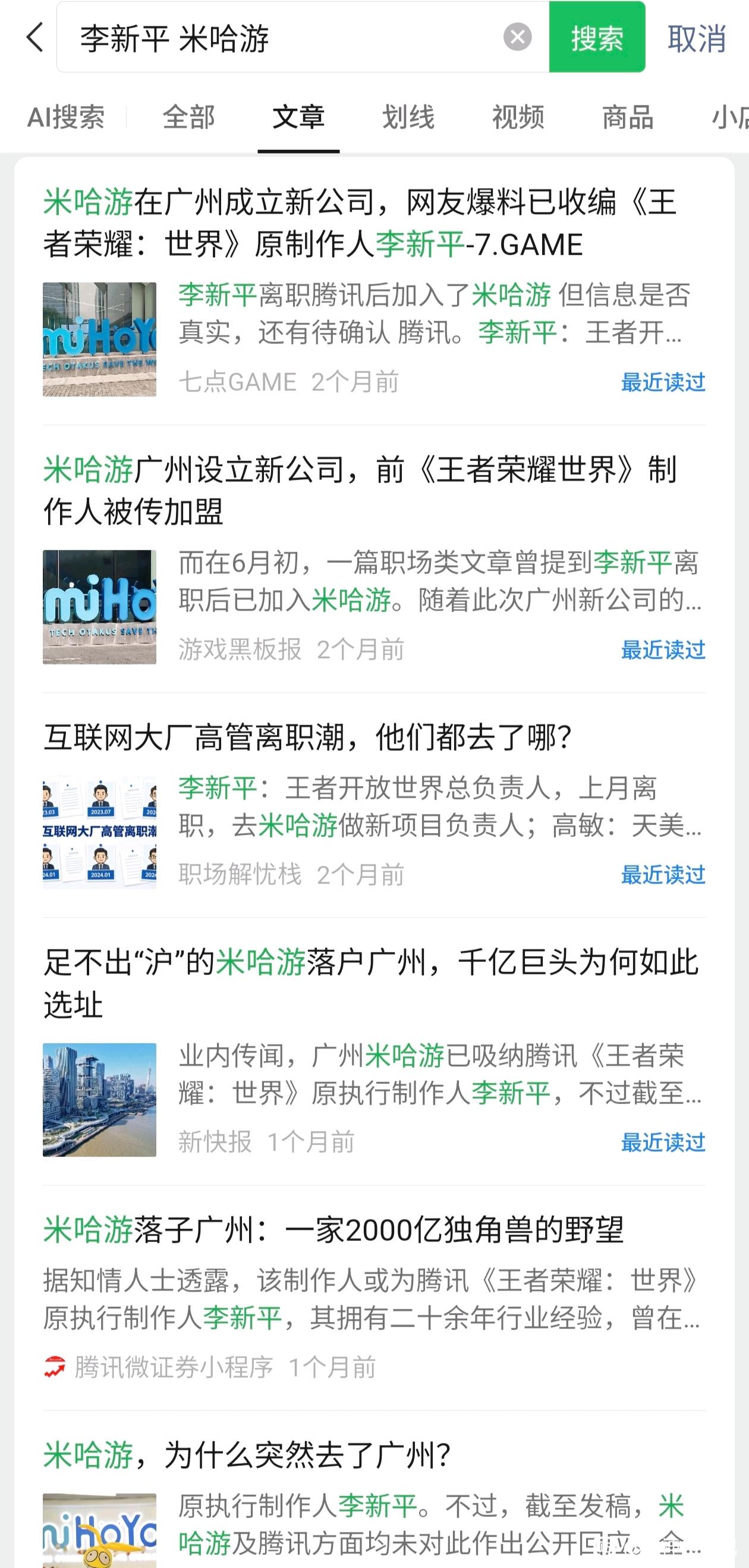Tap the green 搜索 button

point(597,37)
